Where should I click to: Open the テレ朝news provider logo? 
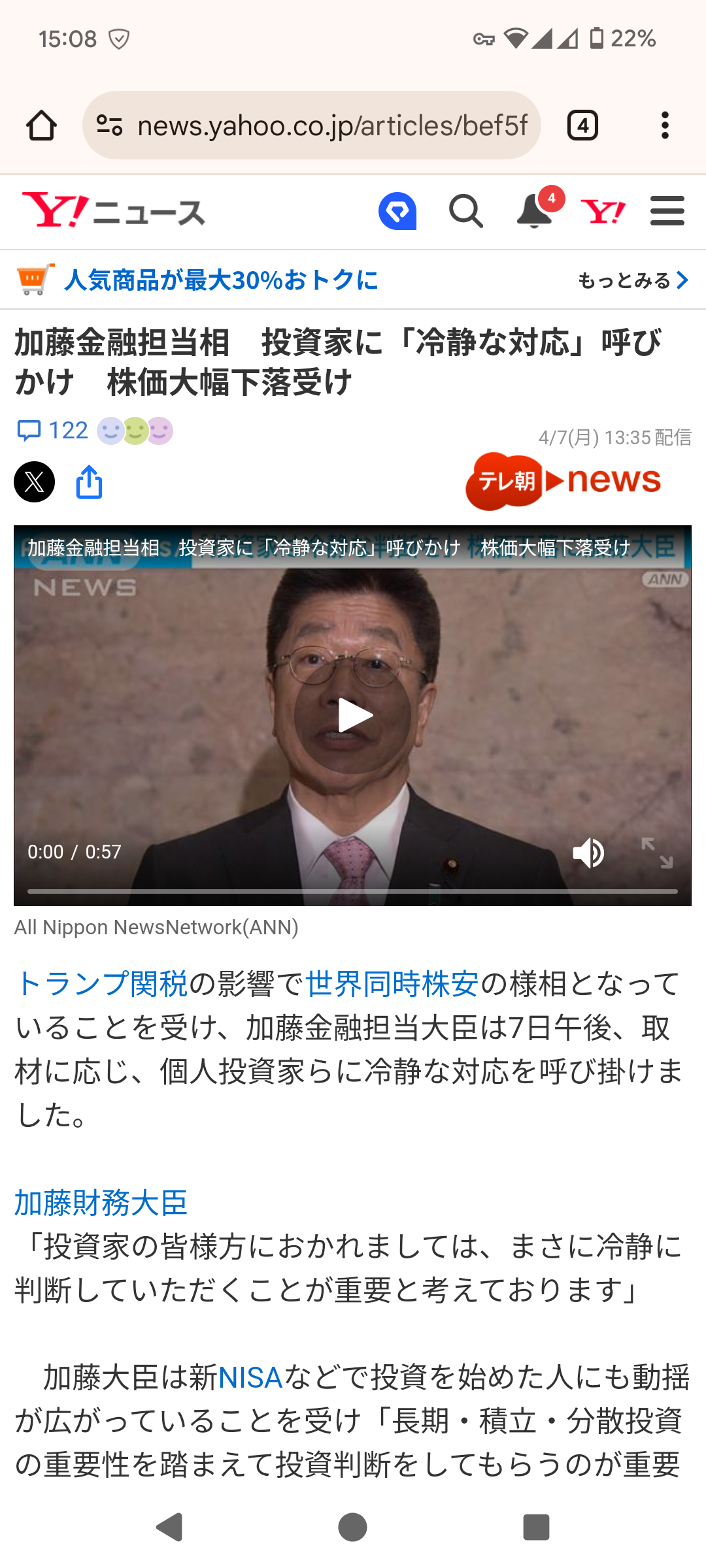(x=563, y=481)
